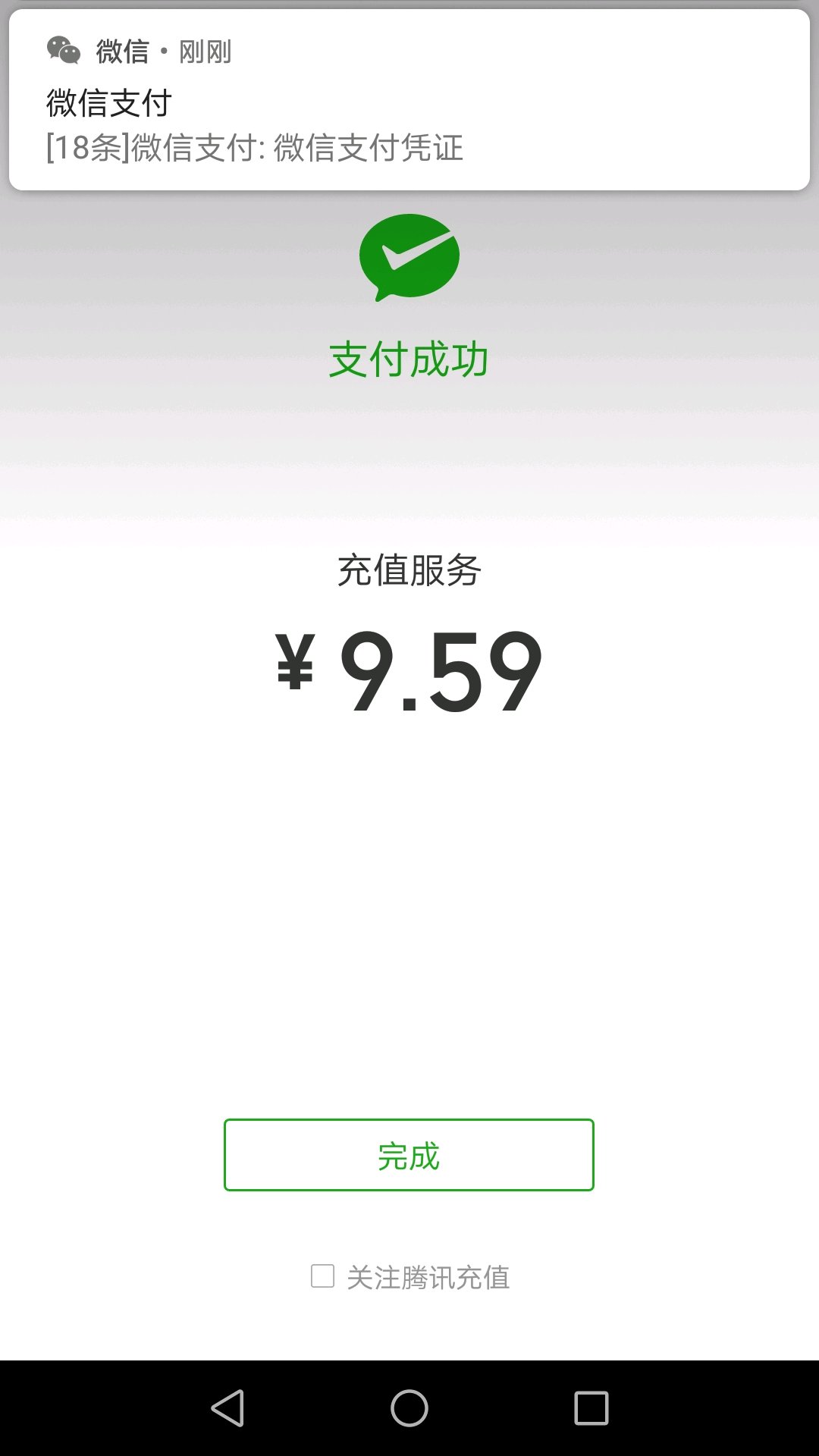Screen dimensions: 819x1456
Task: Check the 关注腾讯充值 checkbox
Action: (x=323, y=1276)
